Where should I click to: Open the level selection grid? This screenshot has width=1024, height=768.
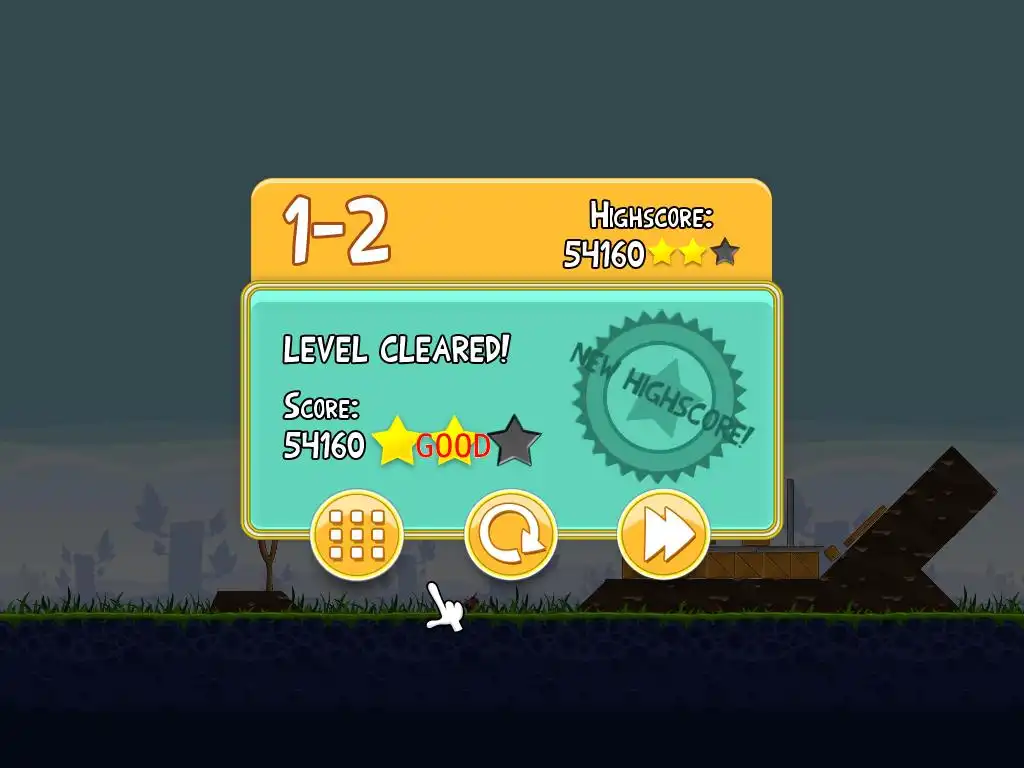pyautogui.click(x=357, y=536)
